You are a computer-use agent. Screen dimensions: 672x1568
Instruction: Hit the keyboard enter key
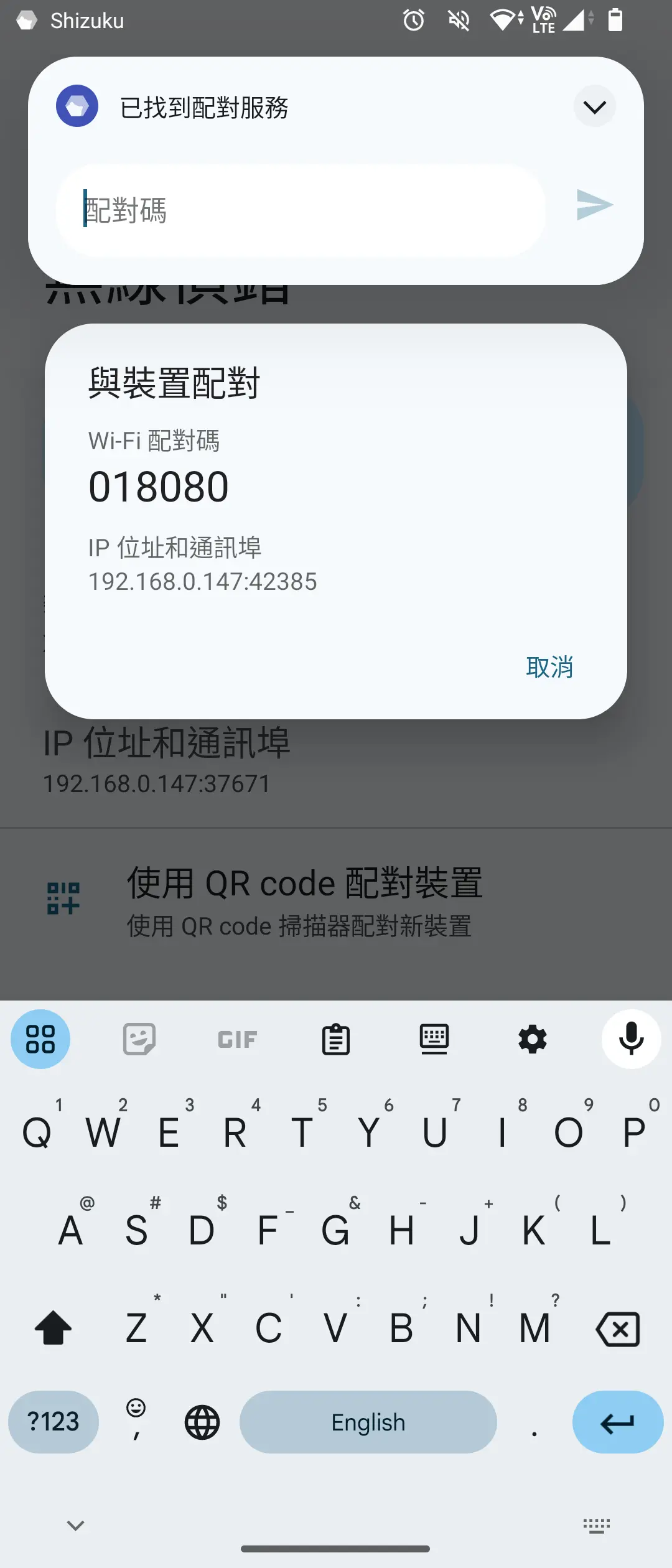[x=617, y=1422]
